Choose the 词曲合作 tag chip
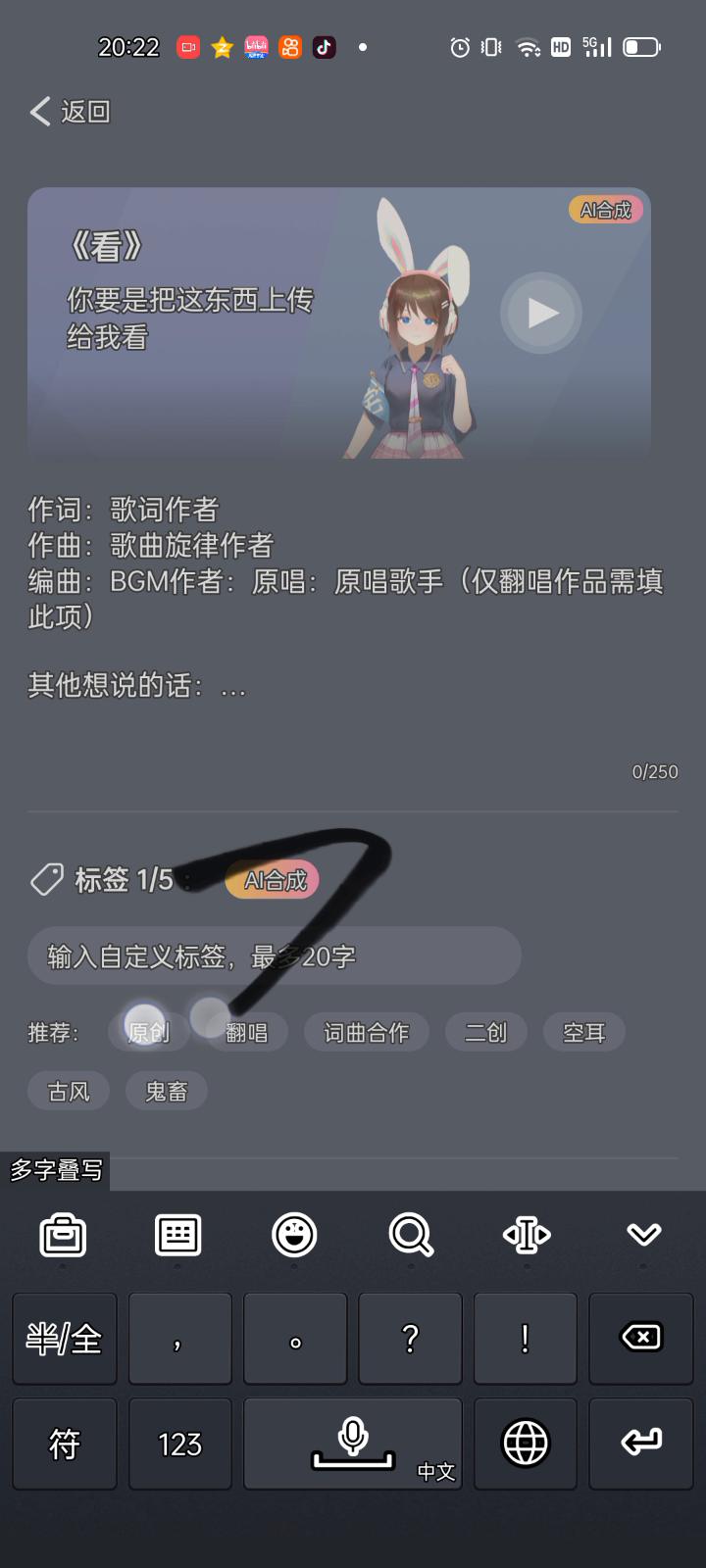The height and width of the screenshot is (1568, 706). point(367,1032)
